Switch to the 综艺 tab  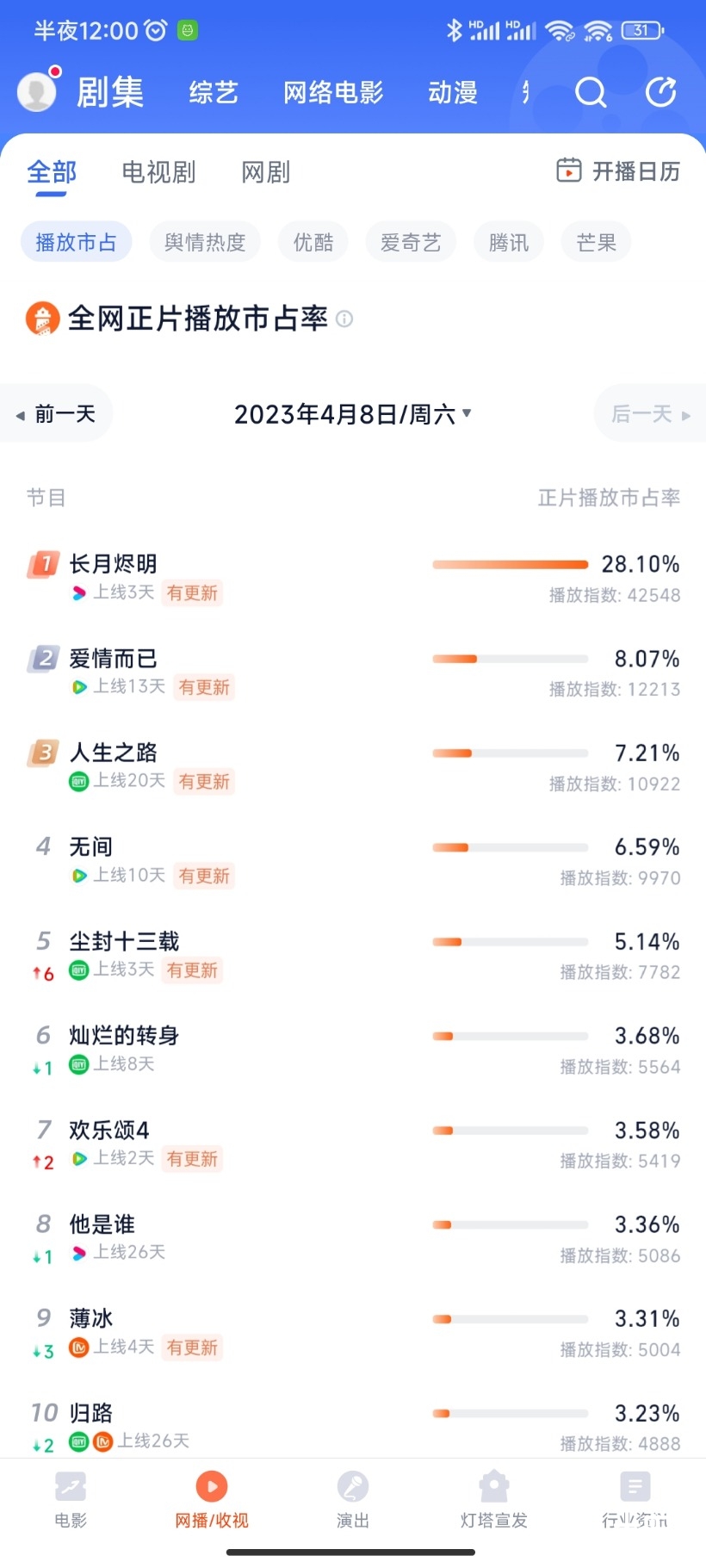(214, 92)
